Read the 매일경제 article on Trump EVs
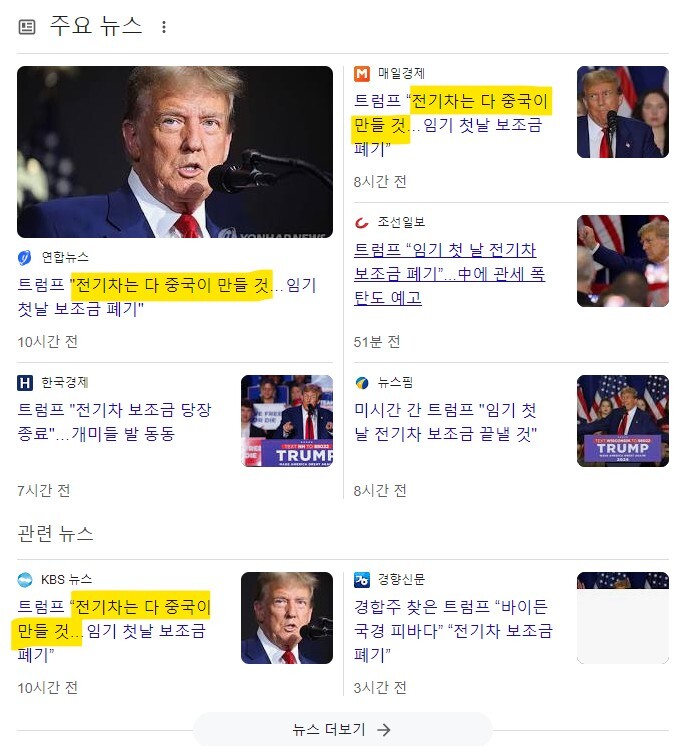The width and height of the screenshot is (689, 746). (452, 125)
